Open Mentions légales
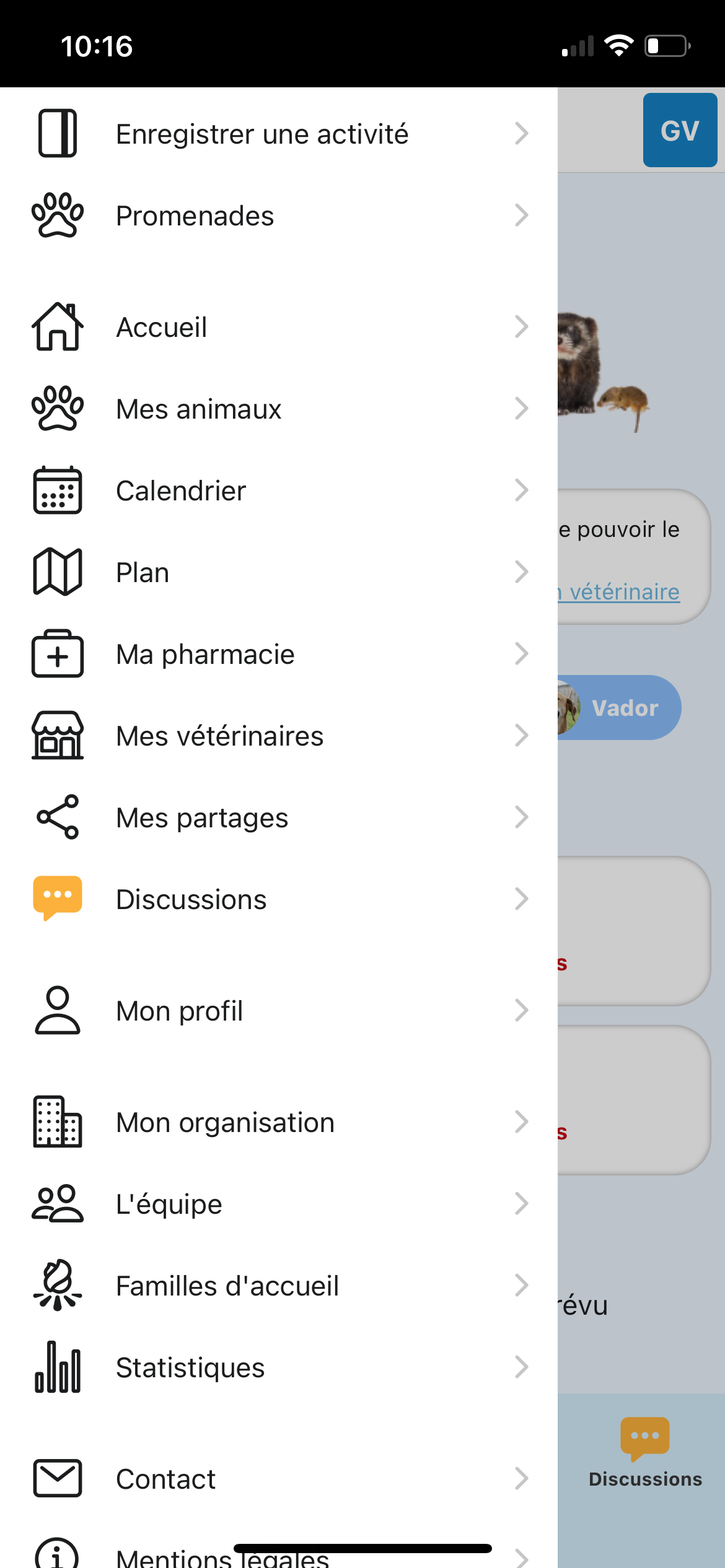The width and height of the screenshot is (725, 1568). [279, 1554]
